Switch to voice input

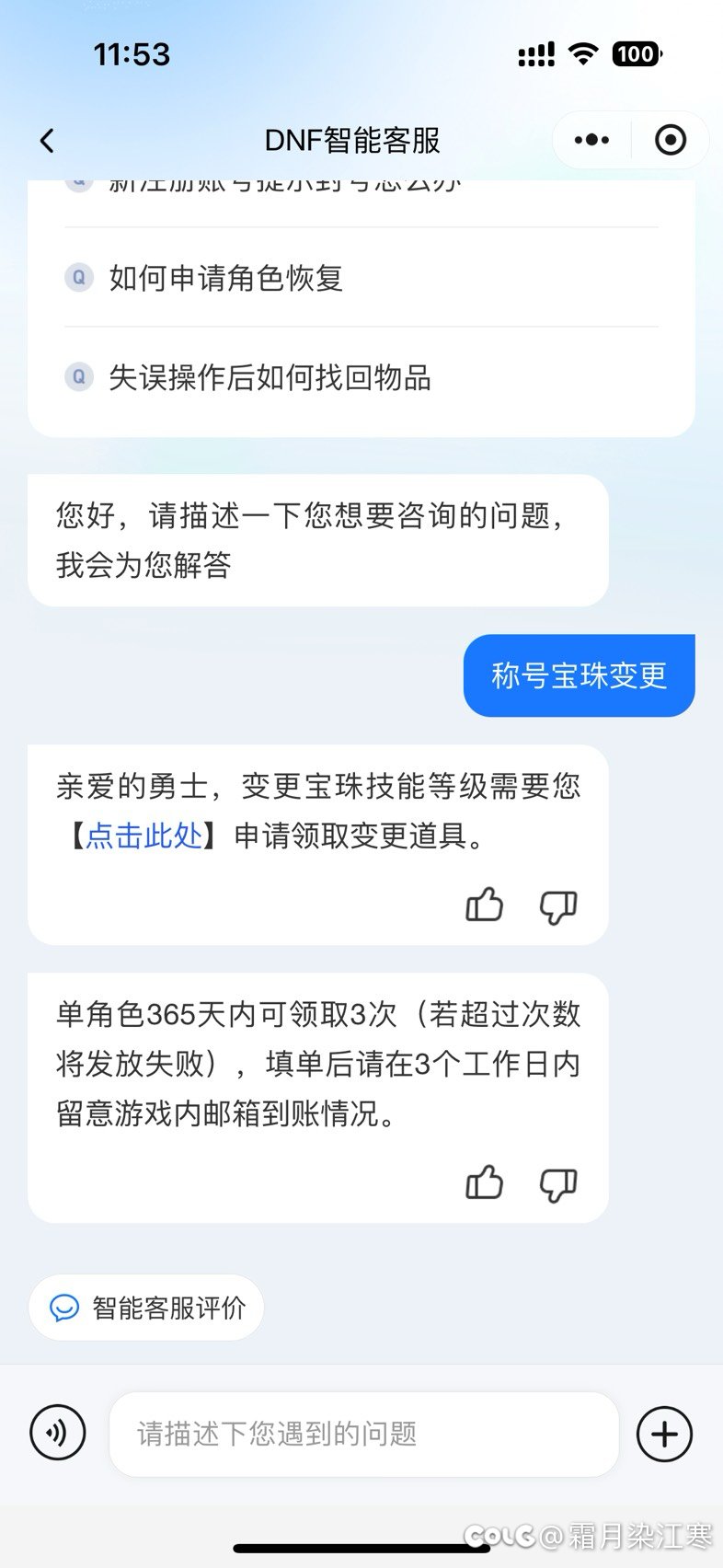click(x=58, y=1433)
